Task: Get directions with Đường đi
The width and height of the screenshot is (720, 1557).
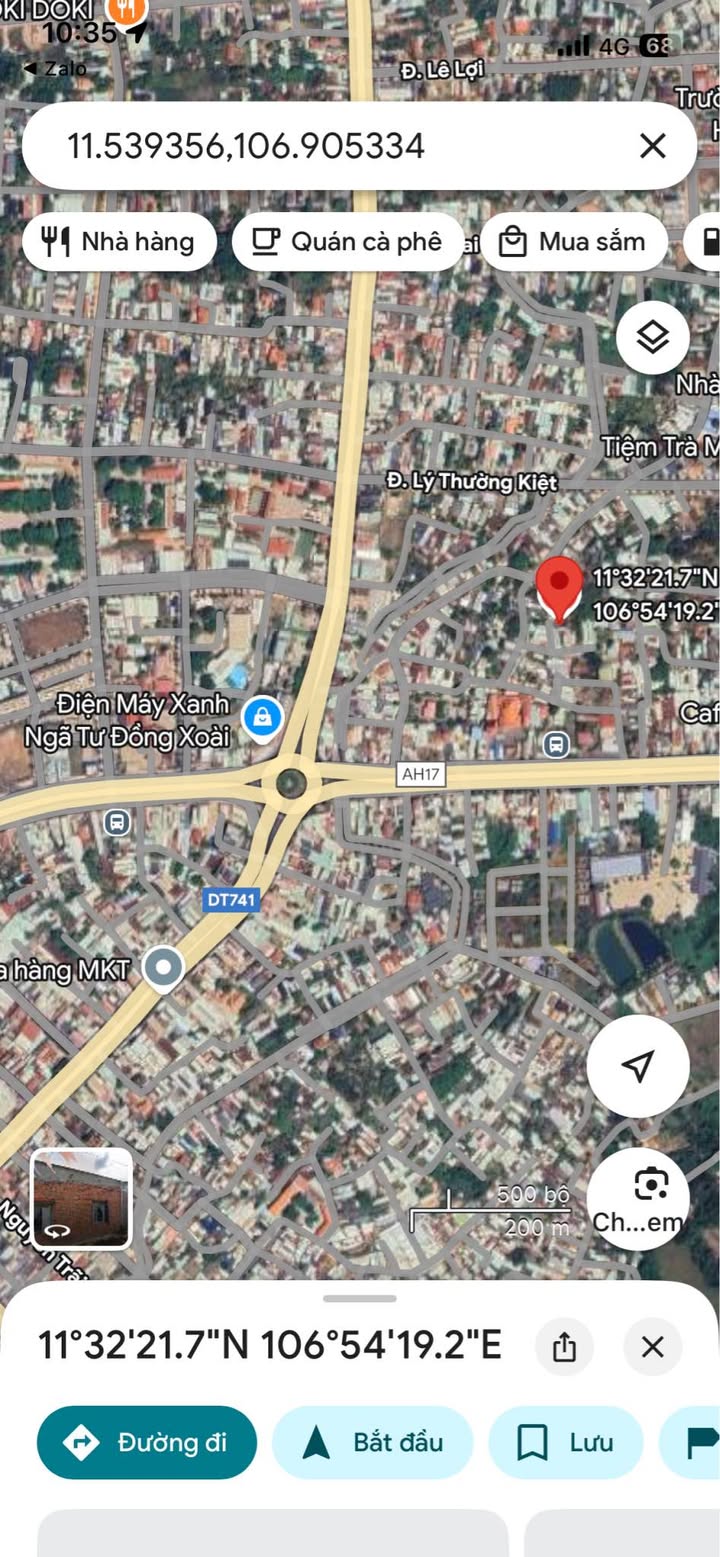Action: pyautogui.click(x=147, y=1442)
